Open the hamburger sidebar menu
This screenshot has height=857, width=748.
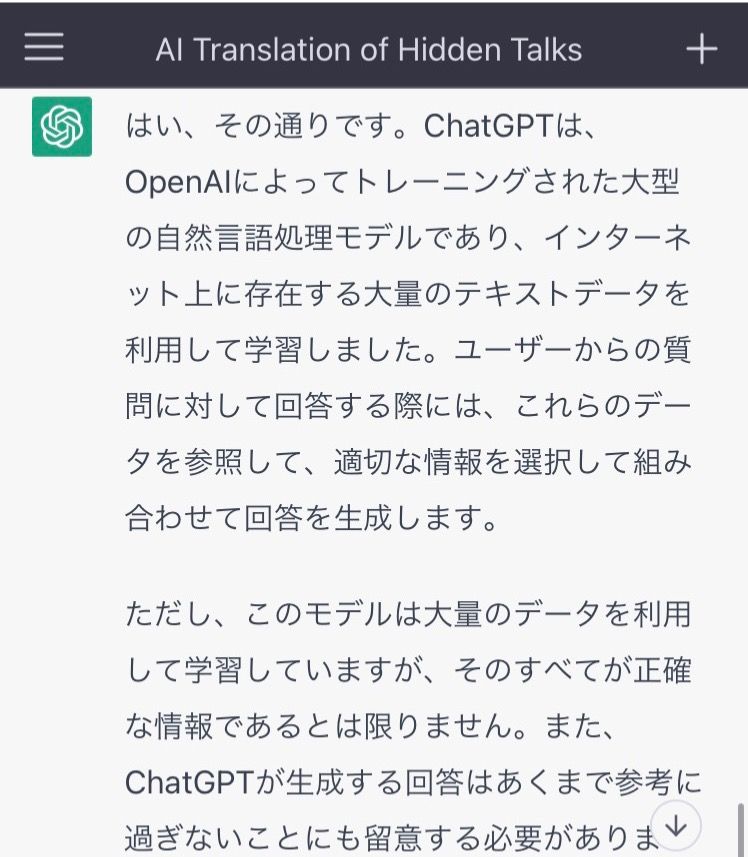coord(44,48)
